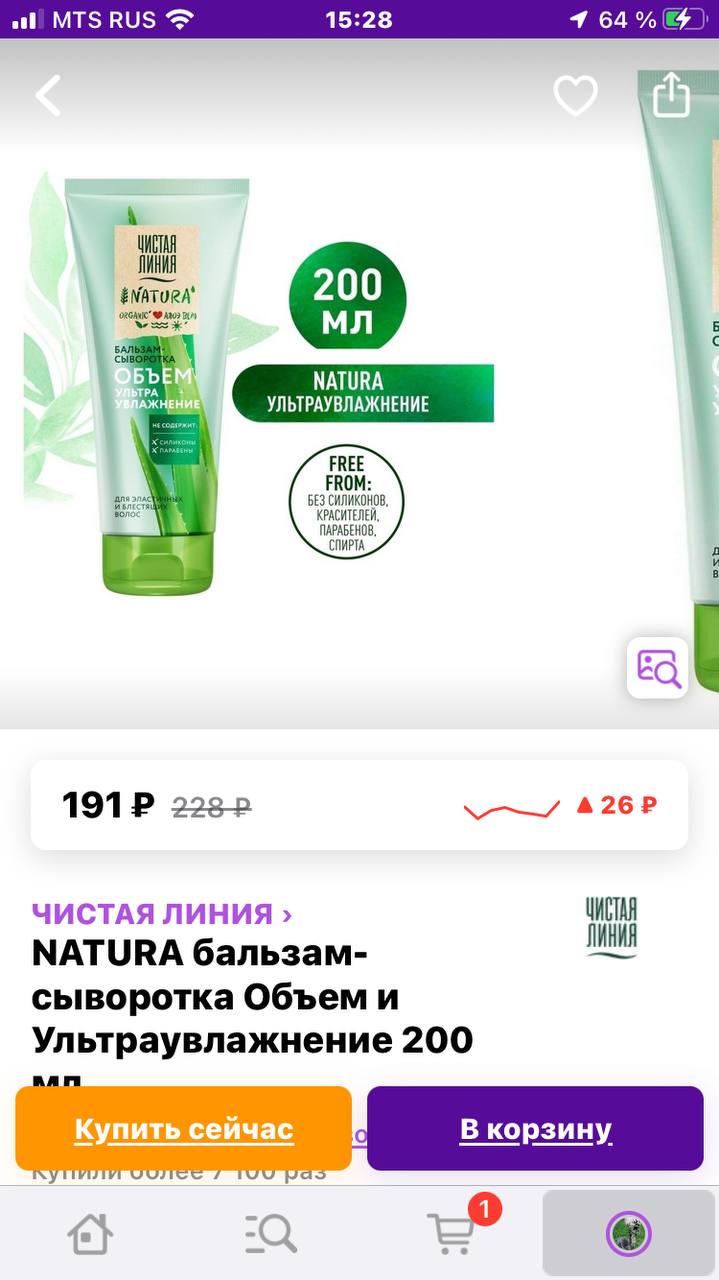Add product to favorites with heart icon
Screen dimensions: 719x1280
click(575, 96)
